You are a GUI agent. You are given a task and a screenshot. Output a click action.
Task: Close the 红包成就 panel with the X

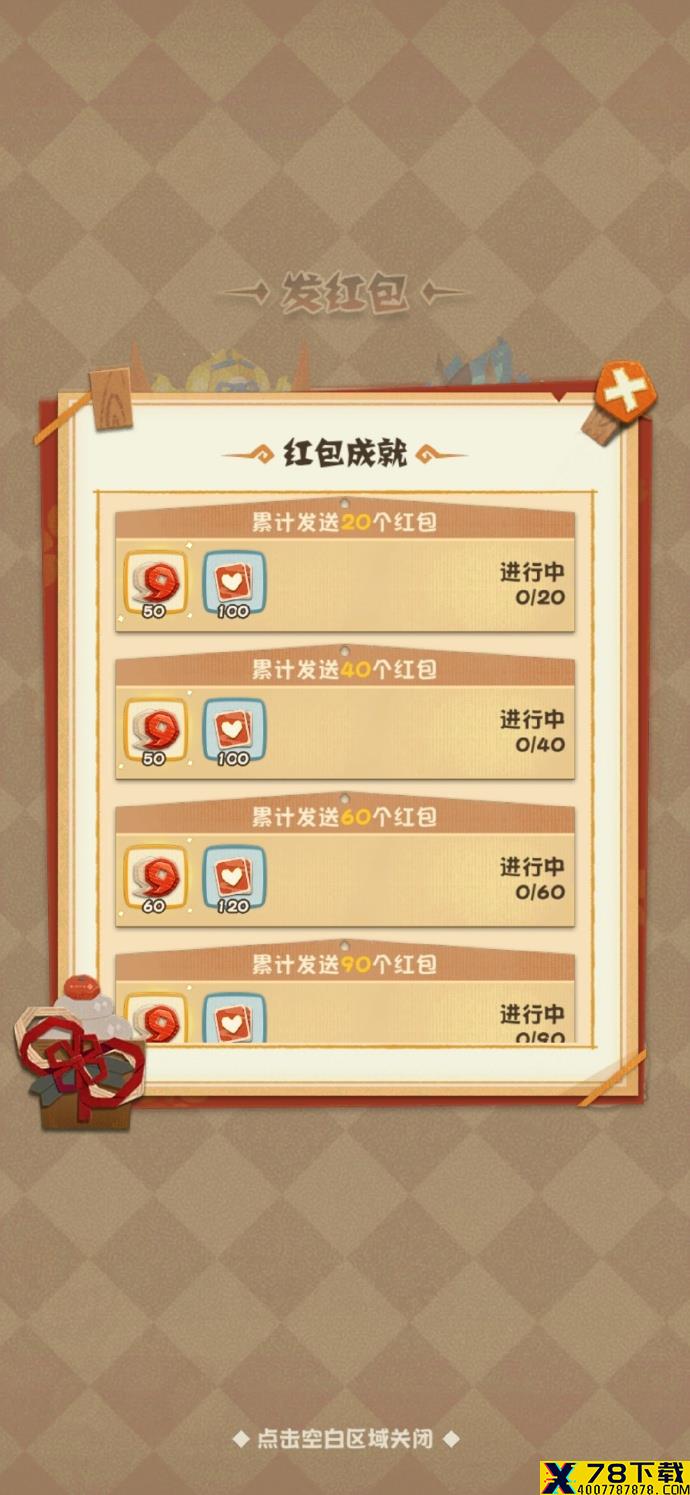tap(625, 393)
